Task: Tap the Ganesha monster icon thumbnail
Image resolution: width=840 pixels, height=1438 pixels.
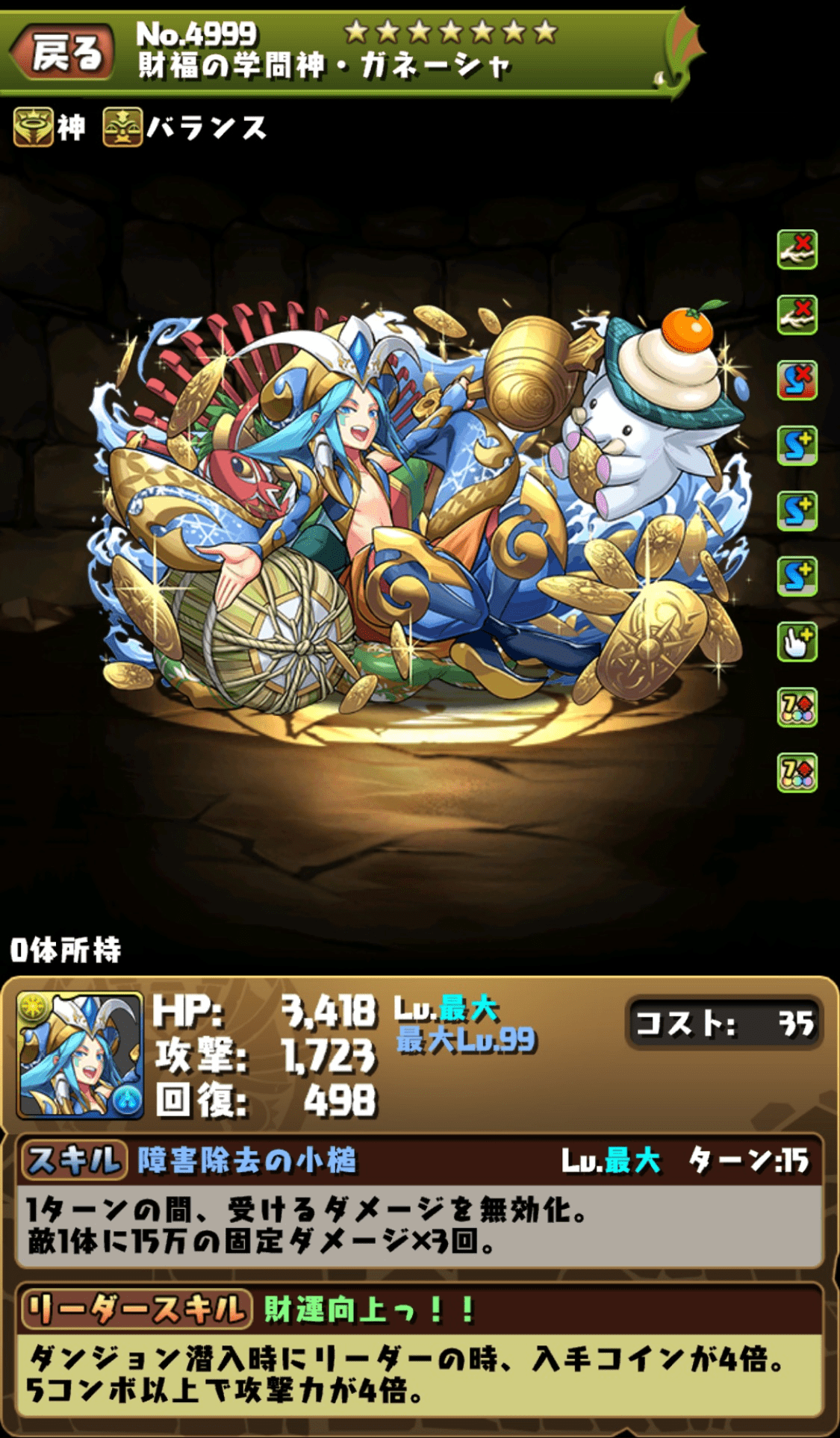Action: tap(80, 1055)
